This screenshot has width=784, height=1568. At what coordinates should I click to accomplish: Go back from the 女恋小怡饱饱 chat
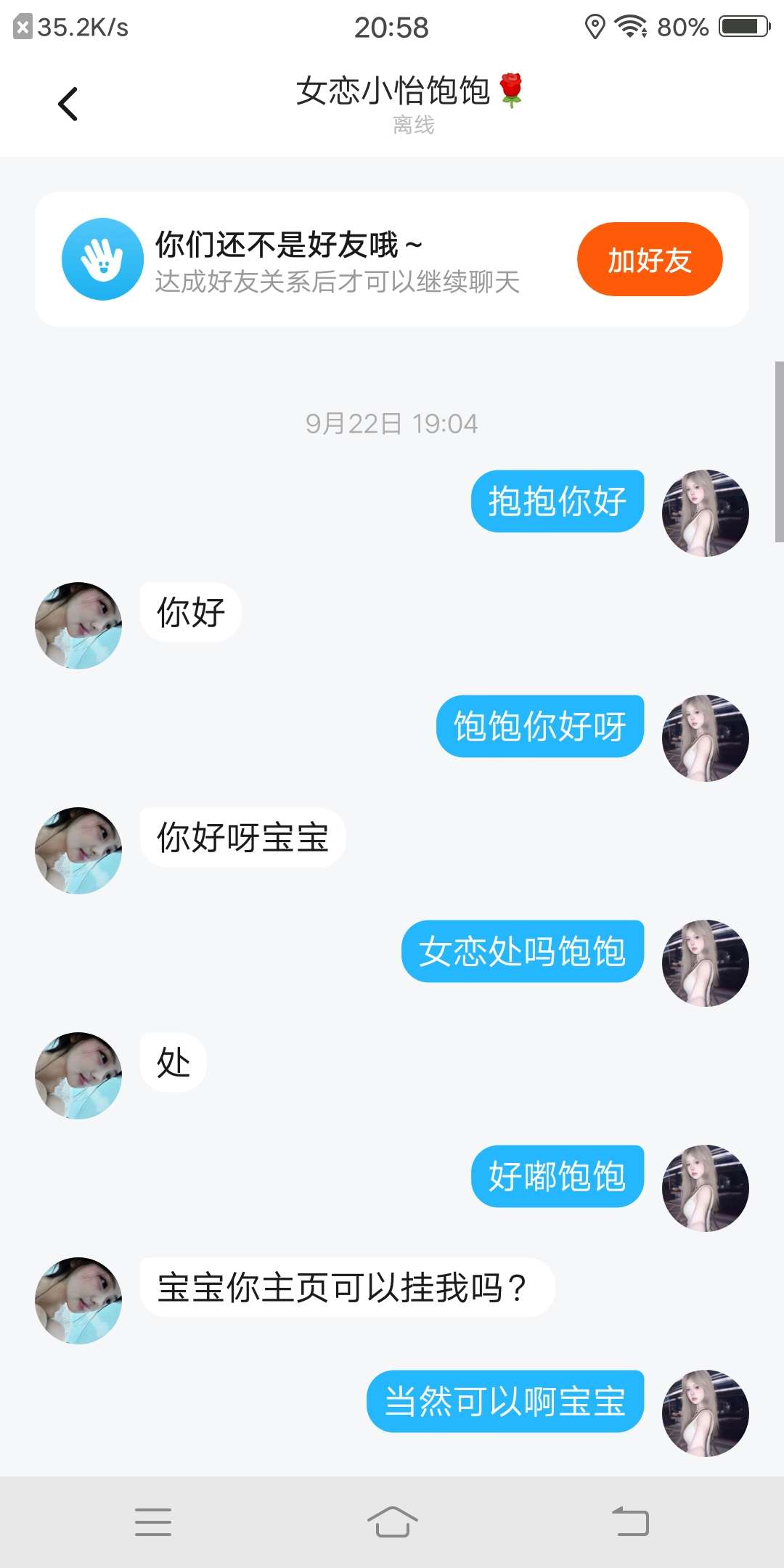coord(68,104)
